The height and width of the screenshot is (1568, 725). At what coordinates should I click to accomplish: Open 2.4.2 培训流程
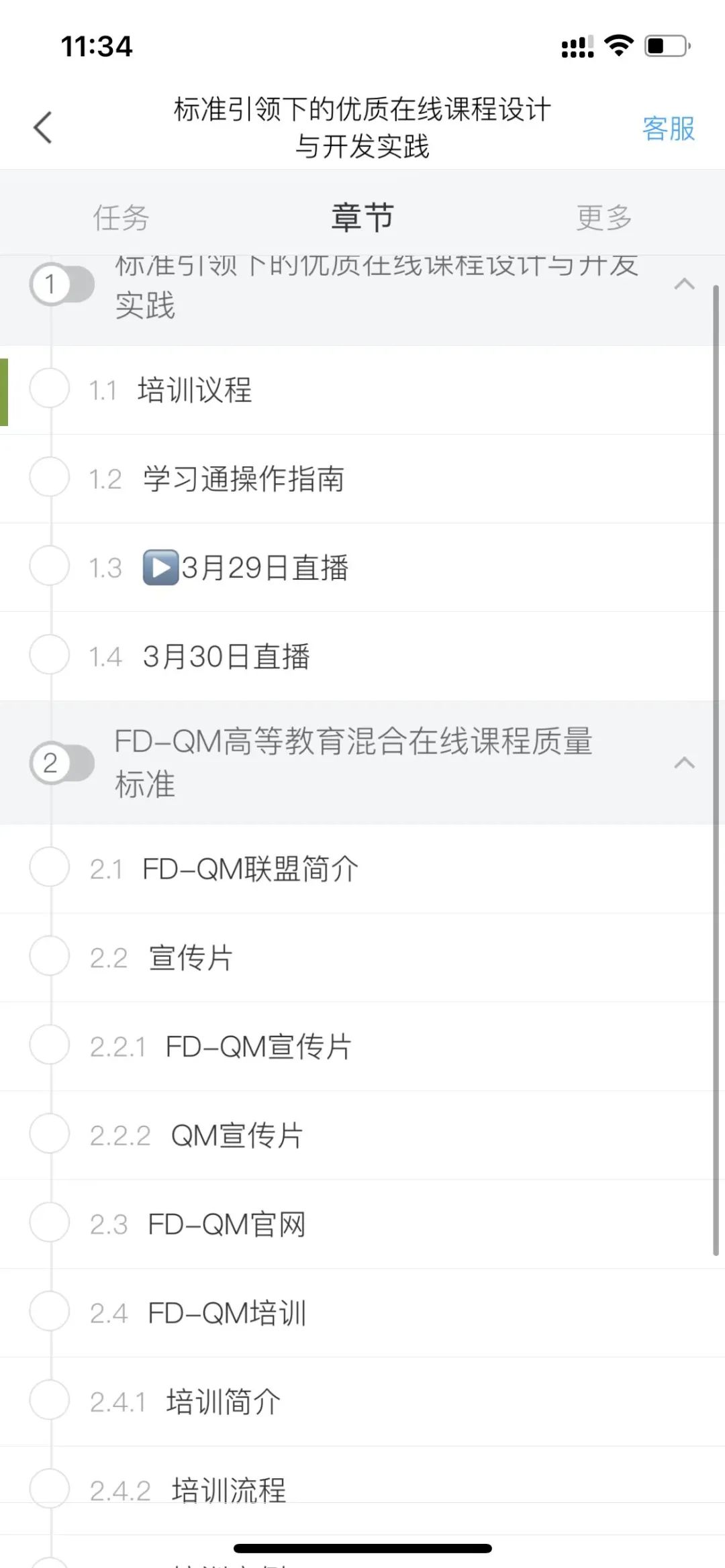click(x=228, y=1490)
